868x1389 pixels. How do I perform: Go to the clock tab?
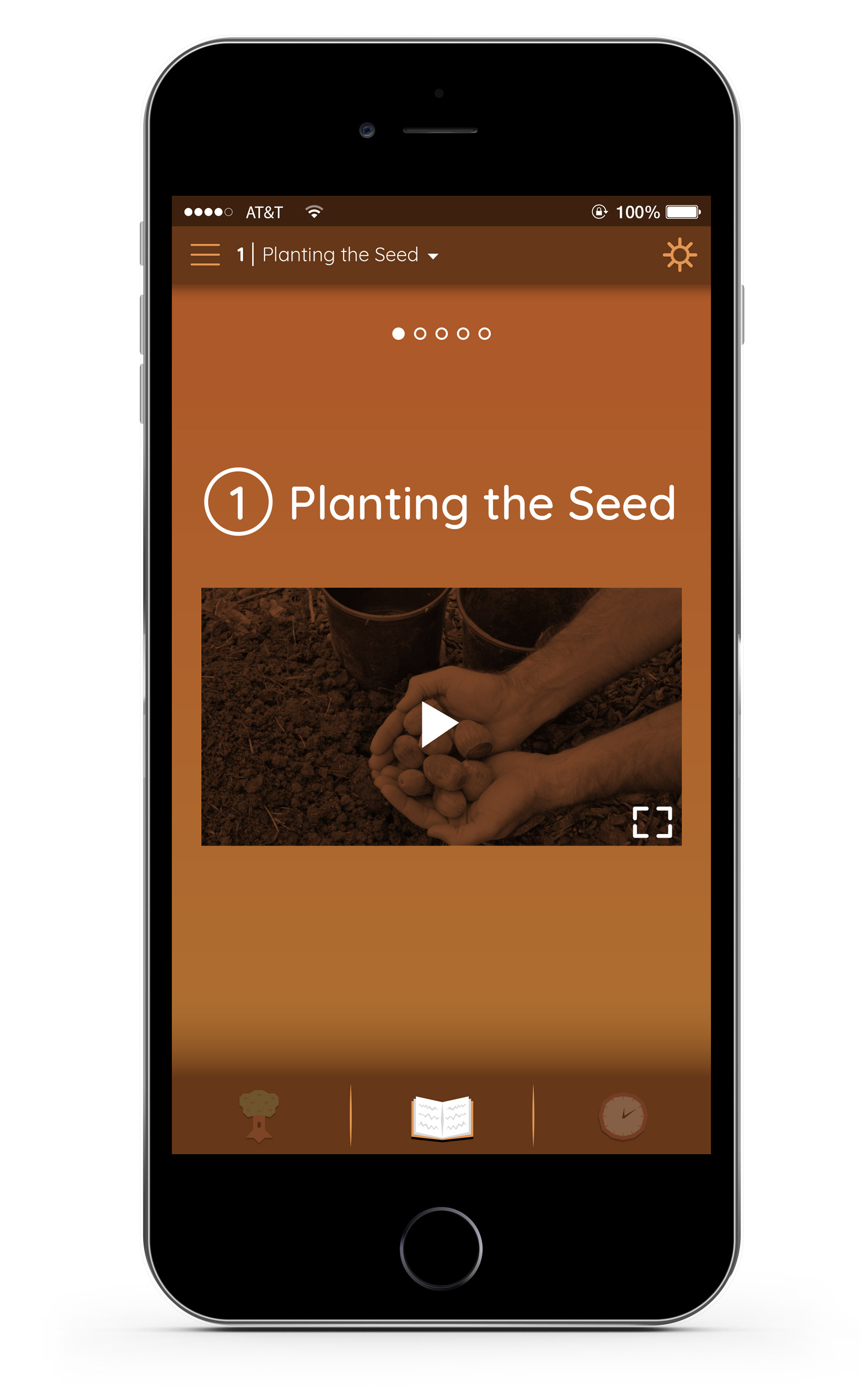[x=623, y=1116]
